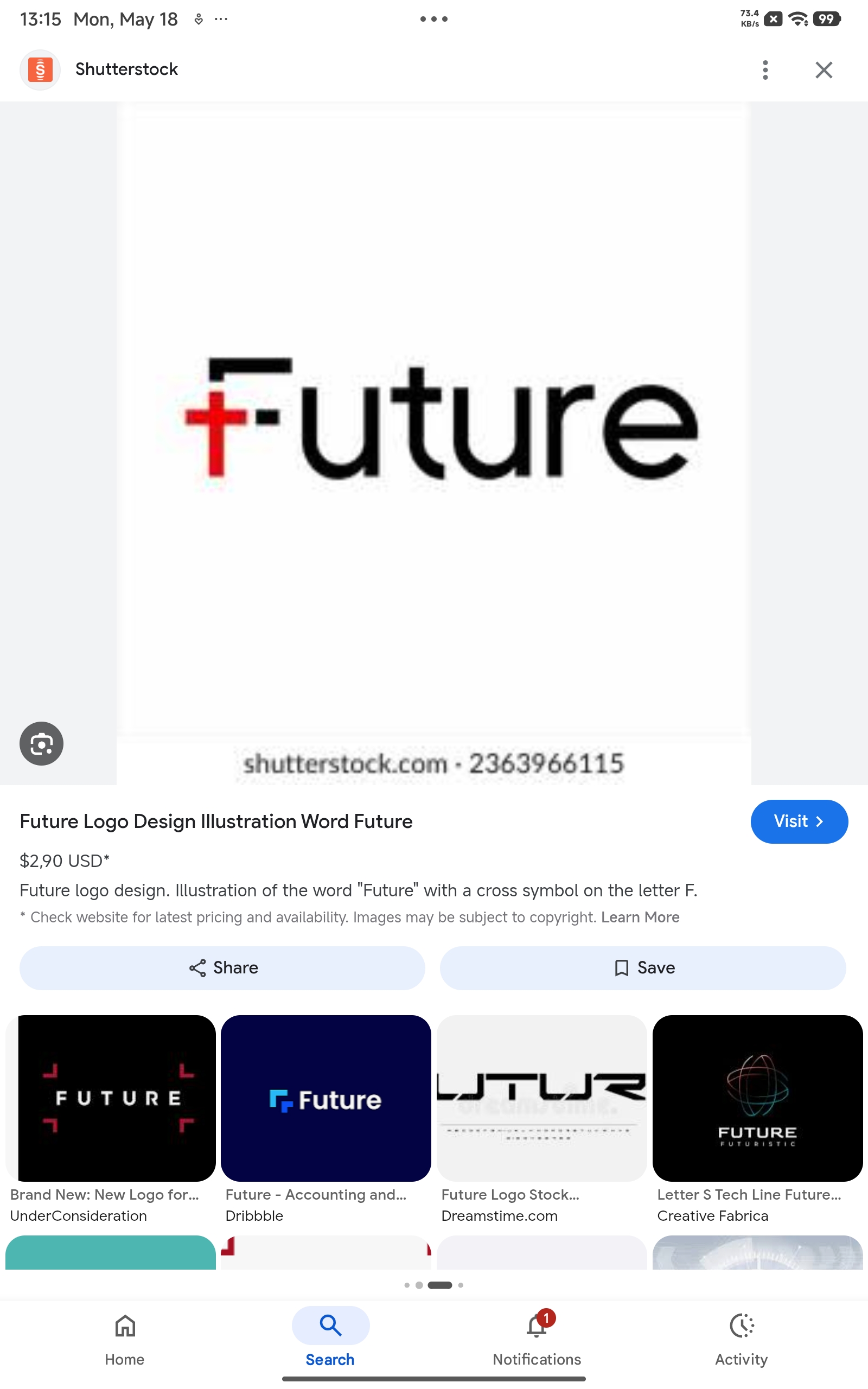868x1389 pixels.
Task: Visit the Shutterstock page
Action: (799, 821)
